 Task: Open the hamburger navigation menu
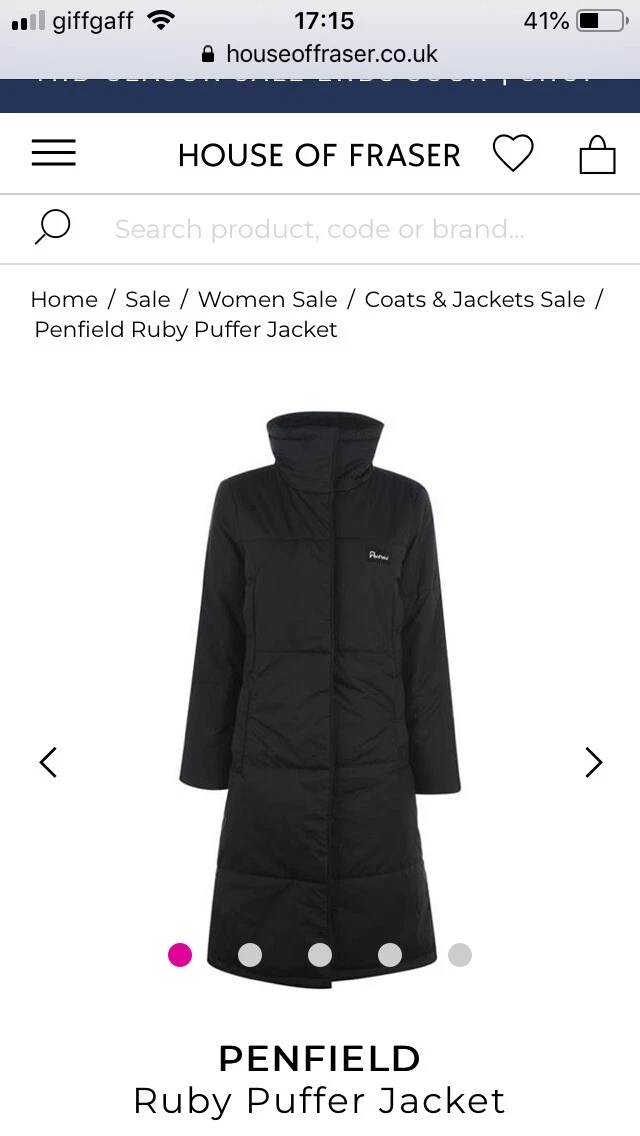[54, 153]
